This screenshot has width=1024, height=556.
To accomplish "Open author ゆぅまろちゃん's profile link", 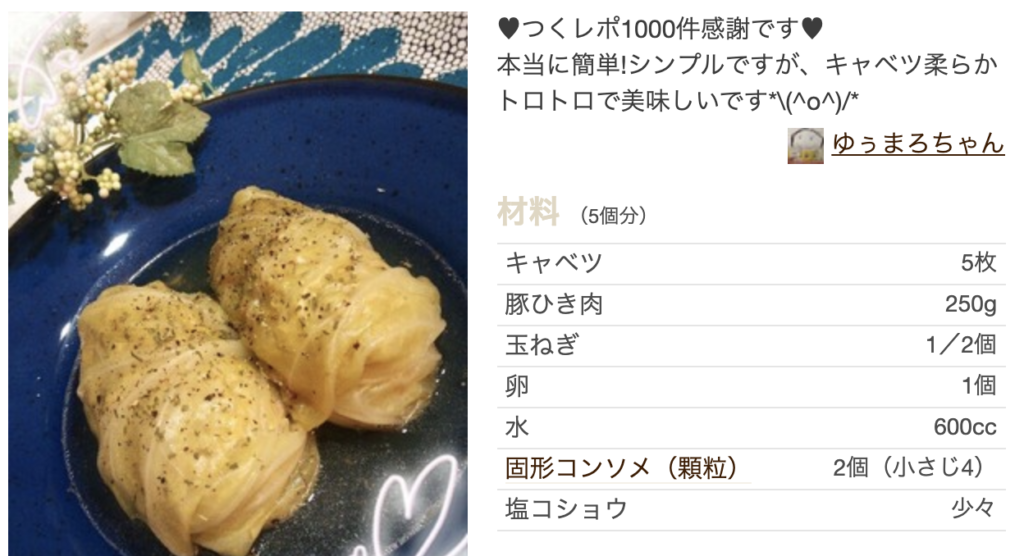I will pyautogui.click(x=917, y=144).
